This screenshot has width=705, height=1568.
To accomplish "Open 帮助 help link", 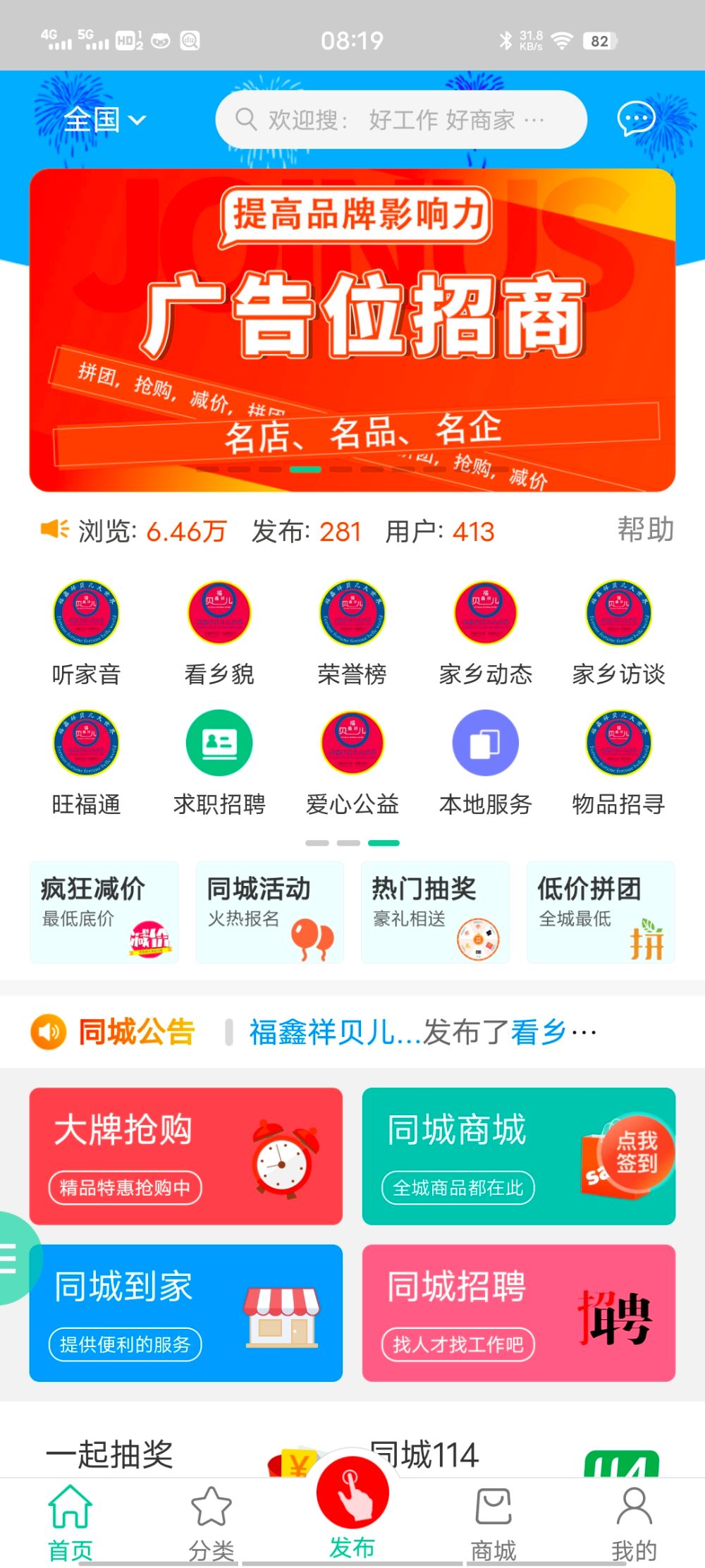I will 645,530.
